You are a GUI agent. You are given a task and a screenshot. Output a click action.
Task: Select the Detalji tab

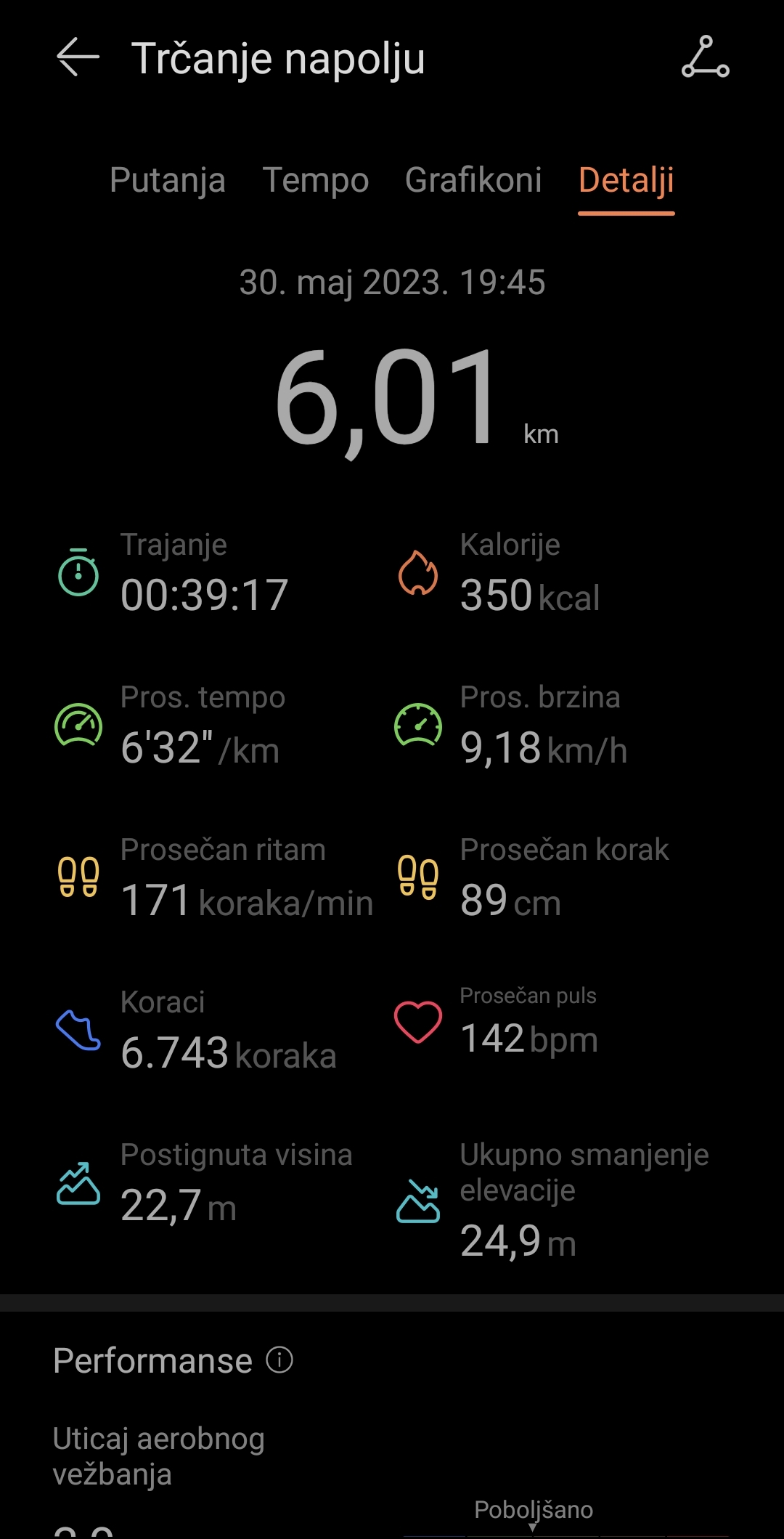626,180
